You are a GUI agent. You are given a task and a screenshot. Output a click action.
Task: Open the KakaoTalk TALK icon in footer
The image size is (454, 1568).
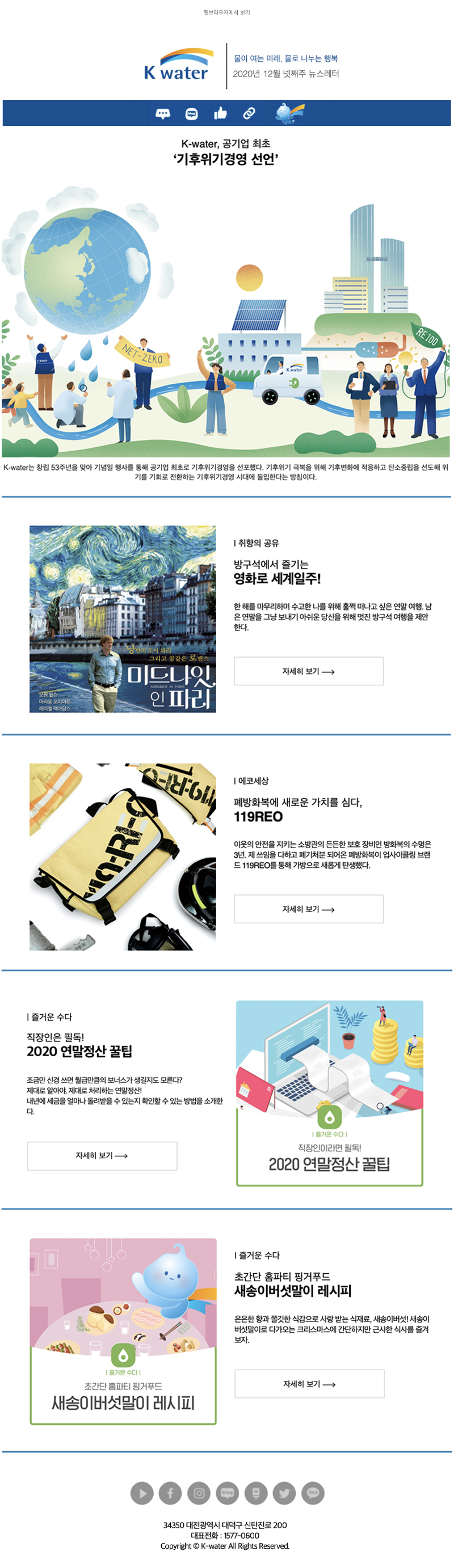(x=313, y=1493)
